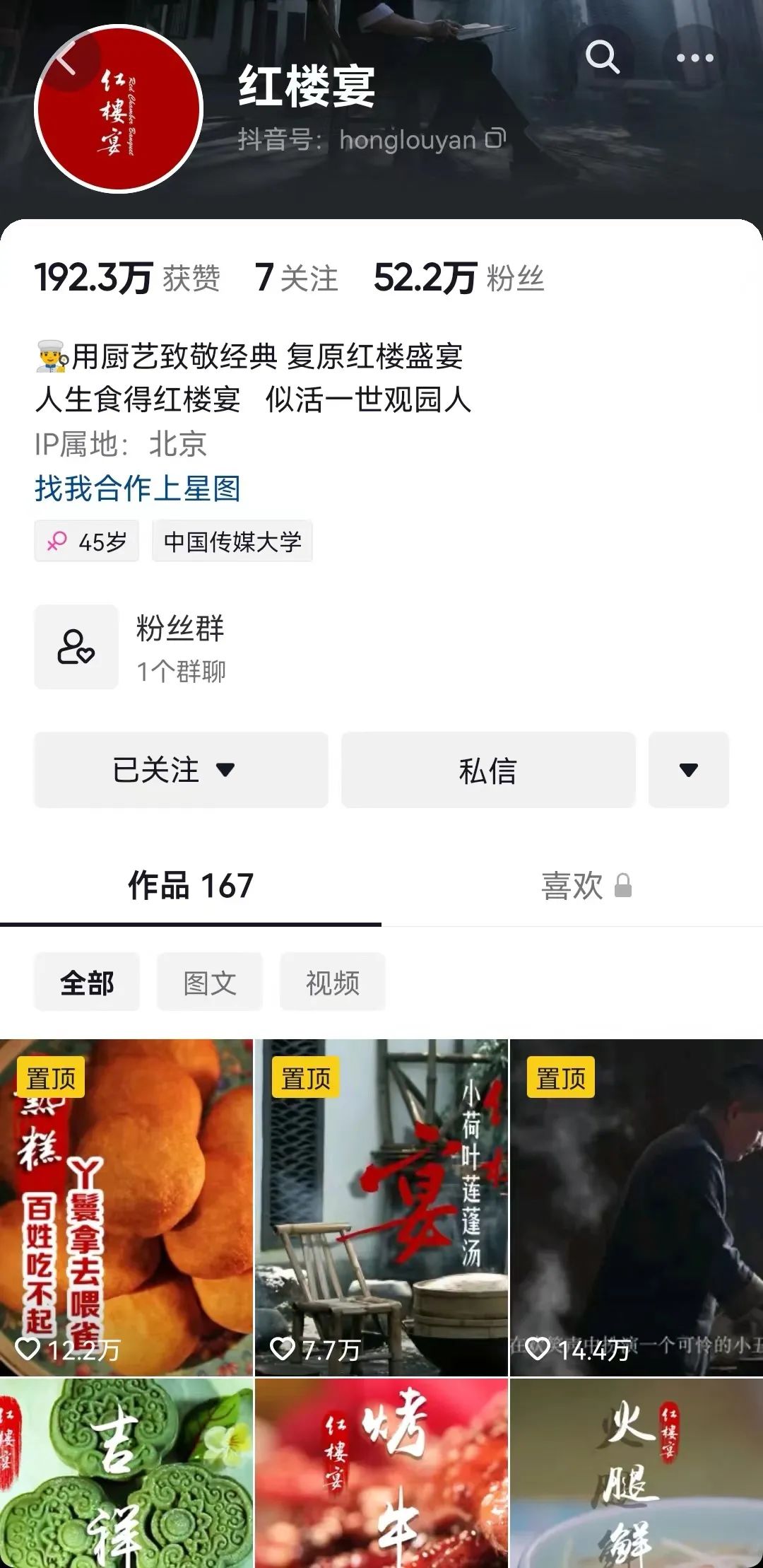Viewport: 763px width, 1568px height.
Task: View 红楼宴's followers list (粉丝)
Action: point(459,278)
